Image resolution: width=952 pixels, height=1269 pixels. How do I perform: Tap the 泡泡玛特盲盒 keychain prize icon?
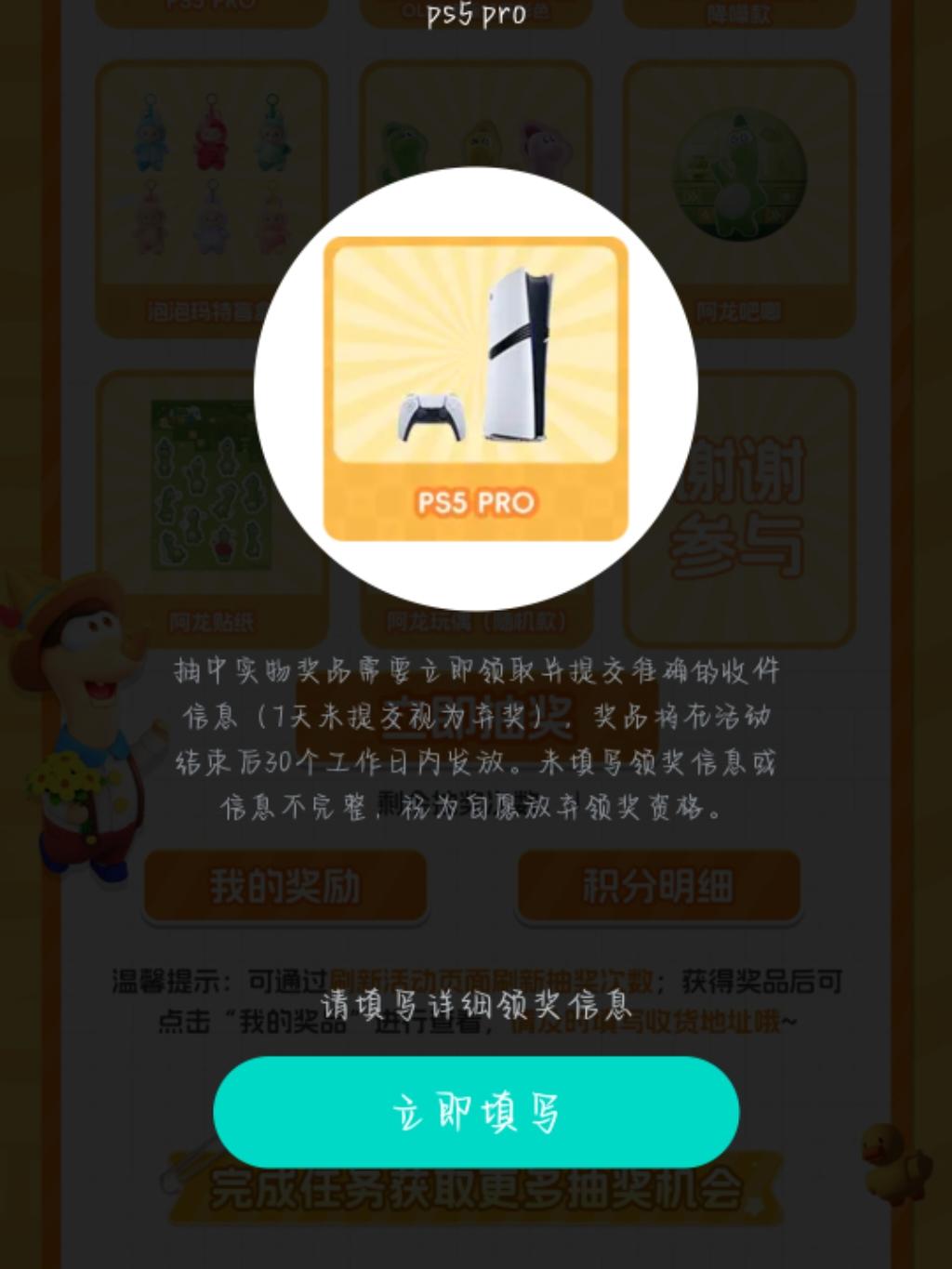pos(209,186)
